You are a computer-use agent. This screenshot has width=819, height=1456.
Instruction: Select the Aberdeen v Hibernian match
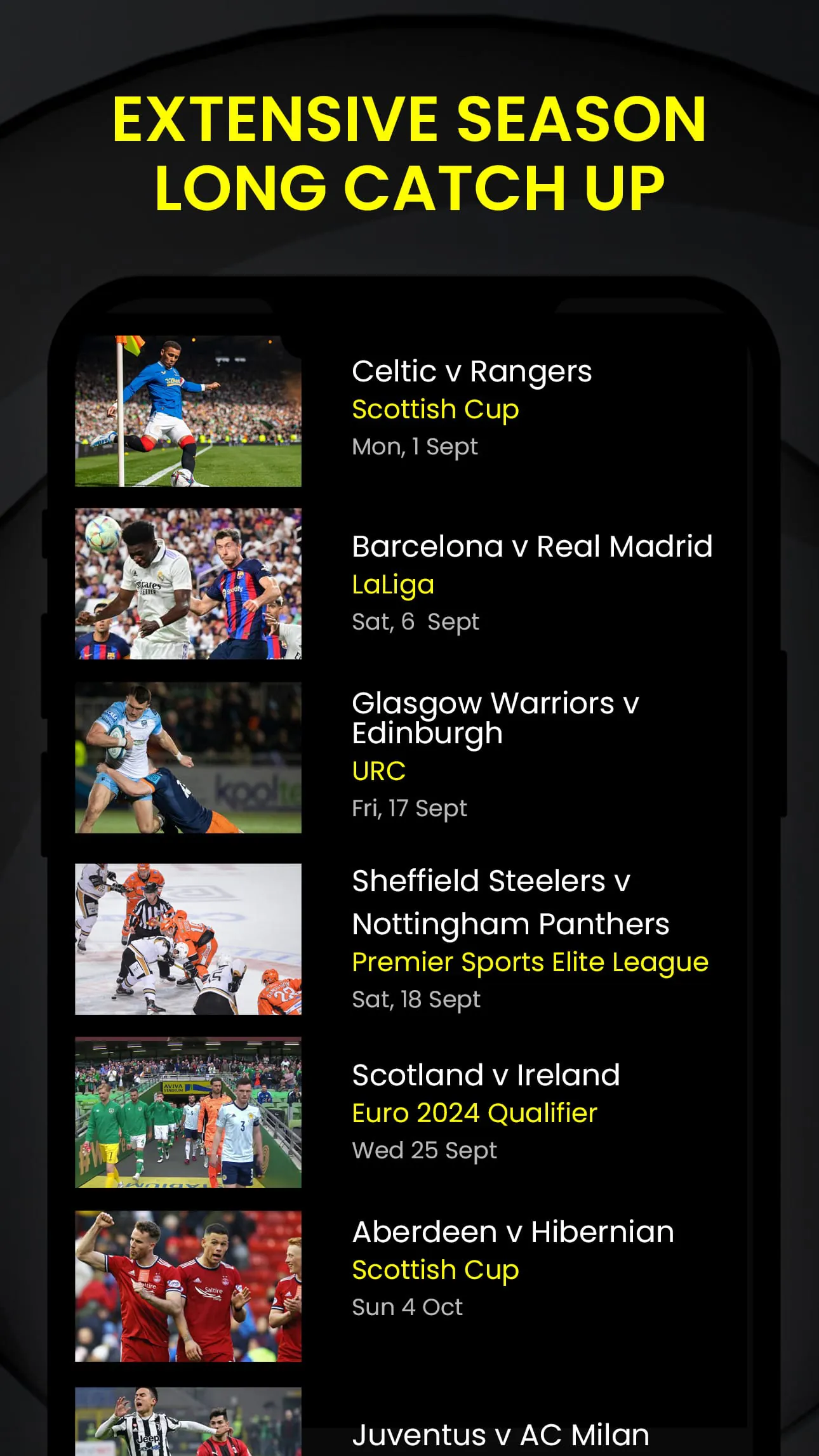tap(512, 1231)
